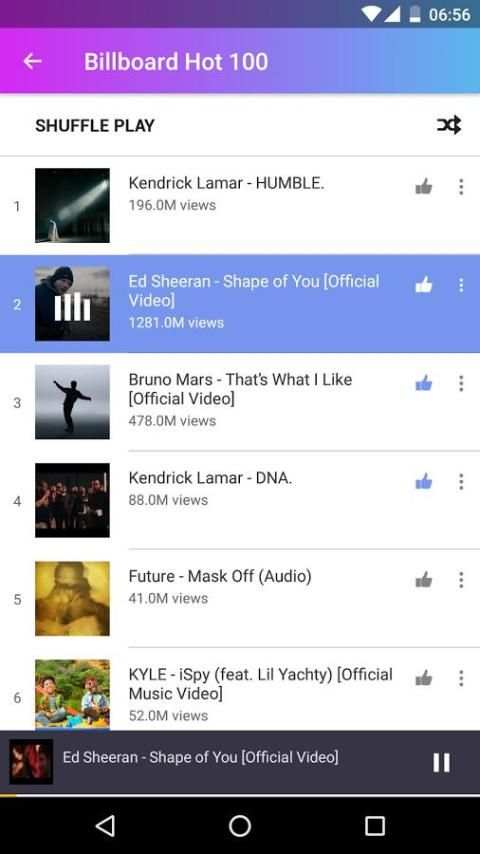
Task: Open options menu for Shape of You
Action: click(x=461, y=285)
